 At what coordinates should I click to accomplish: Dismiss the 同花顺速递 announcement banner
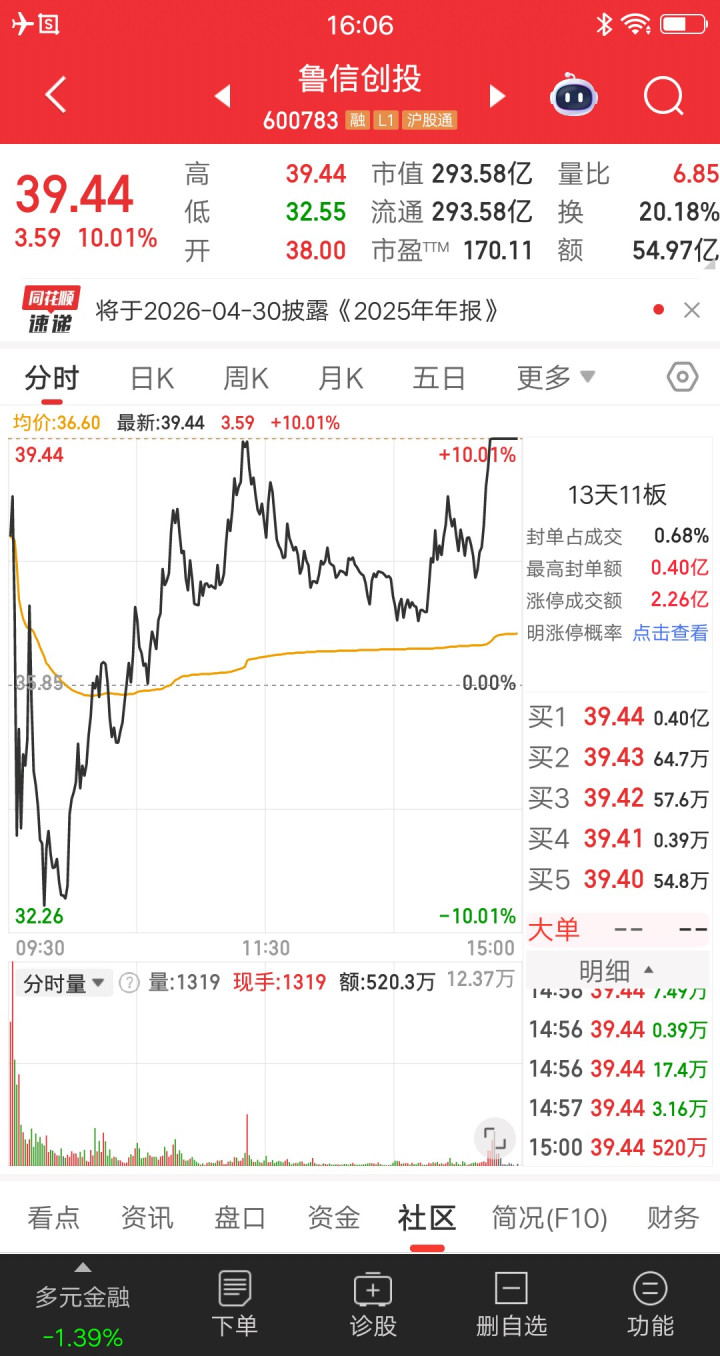(692, 310)
